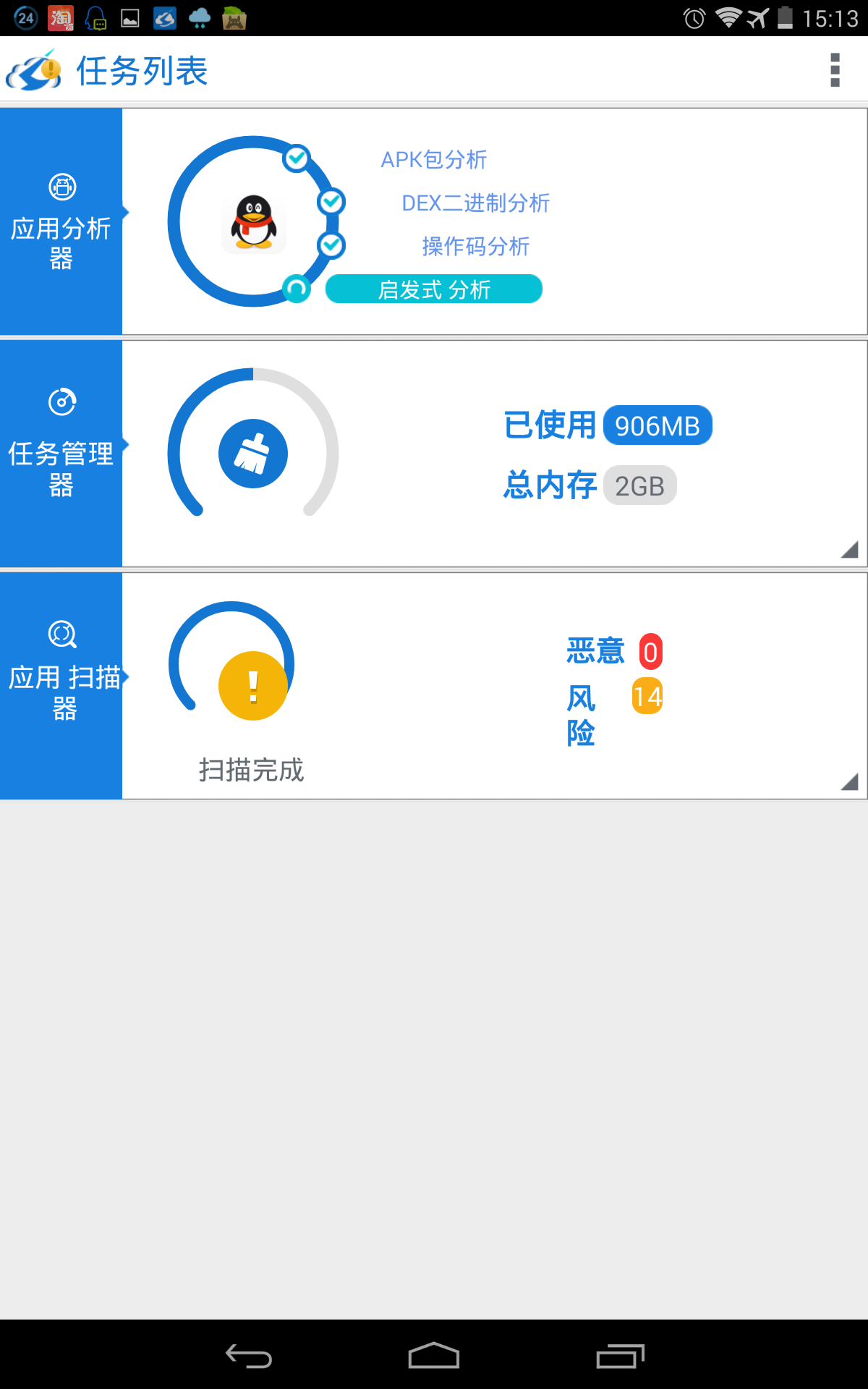Expand the task manager corner arrow
The image size is (868, 1389).
click(849, 550)
